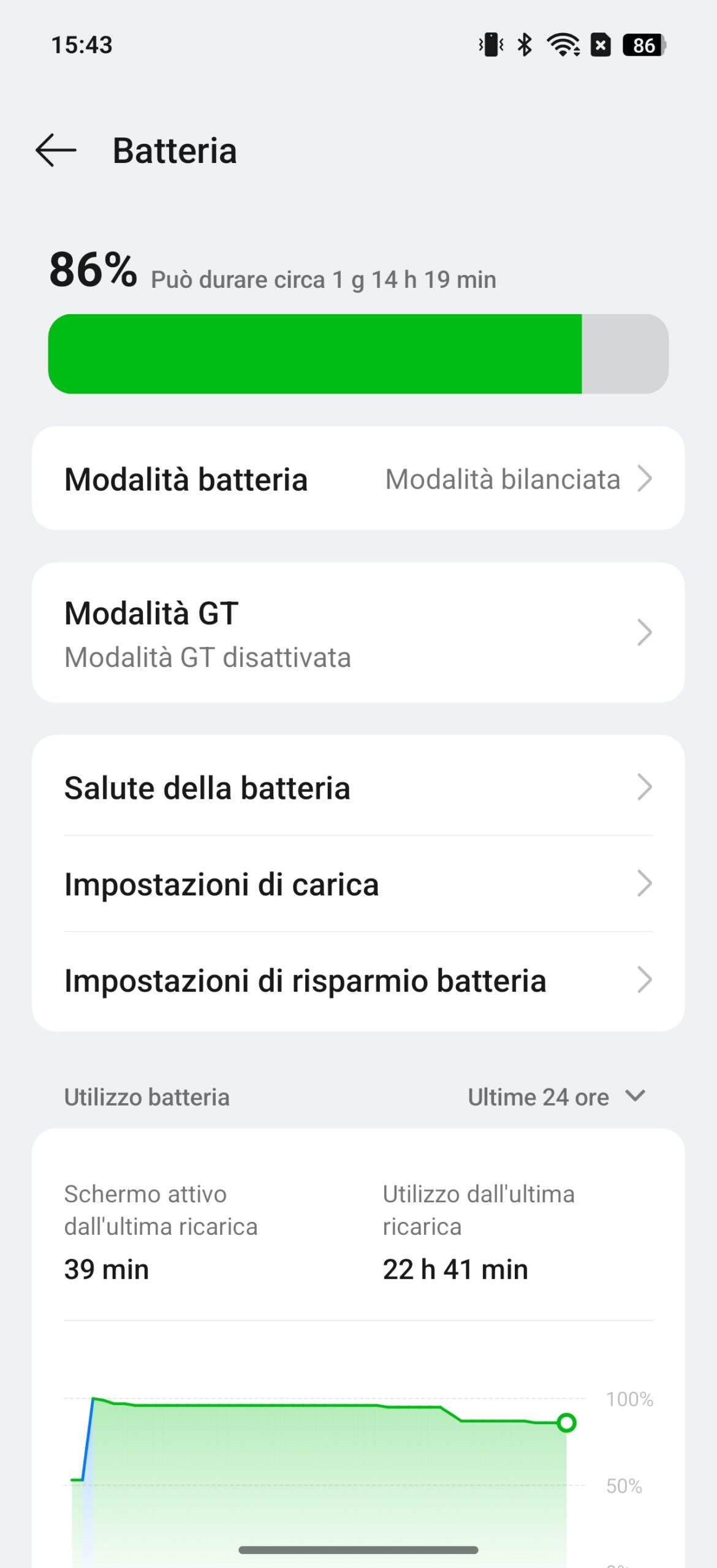Image resolution: width=717 pixels, height=1568 pixels.
Task: Open Impostazioni di risparmio batteria
Action: [358, 980]
